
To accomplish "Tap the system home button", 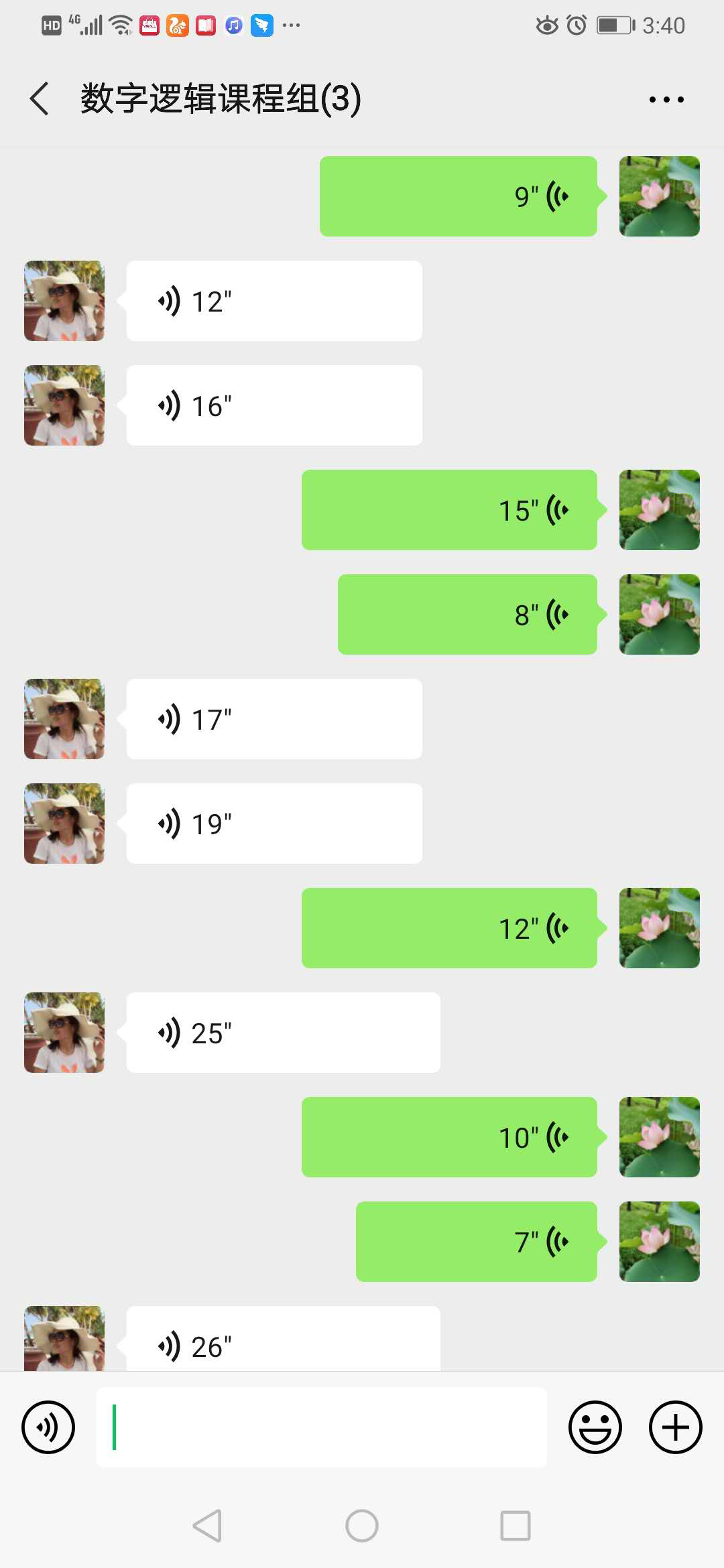I will click(362, 1526).
